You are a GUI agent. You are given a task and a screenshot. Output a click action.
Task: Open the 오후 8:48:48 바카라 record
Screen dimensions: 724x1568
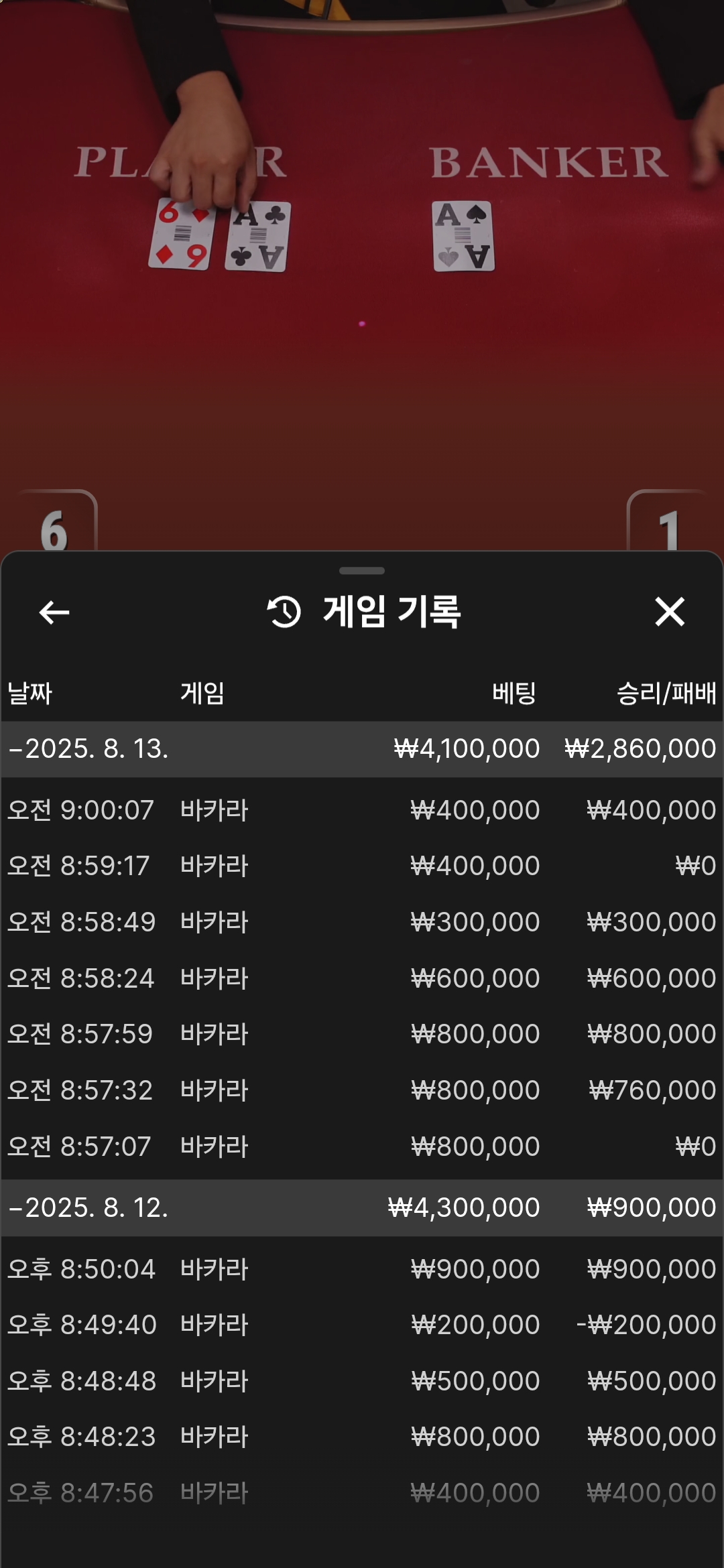coord(362,1381)
